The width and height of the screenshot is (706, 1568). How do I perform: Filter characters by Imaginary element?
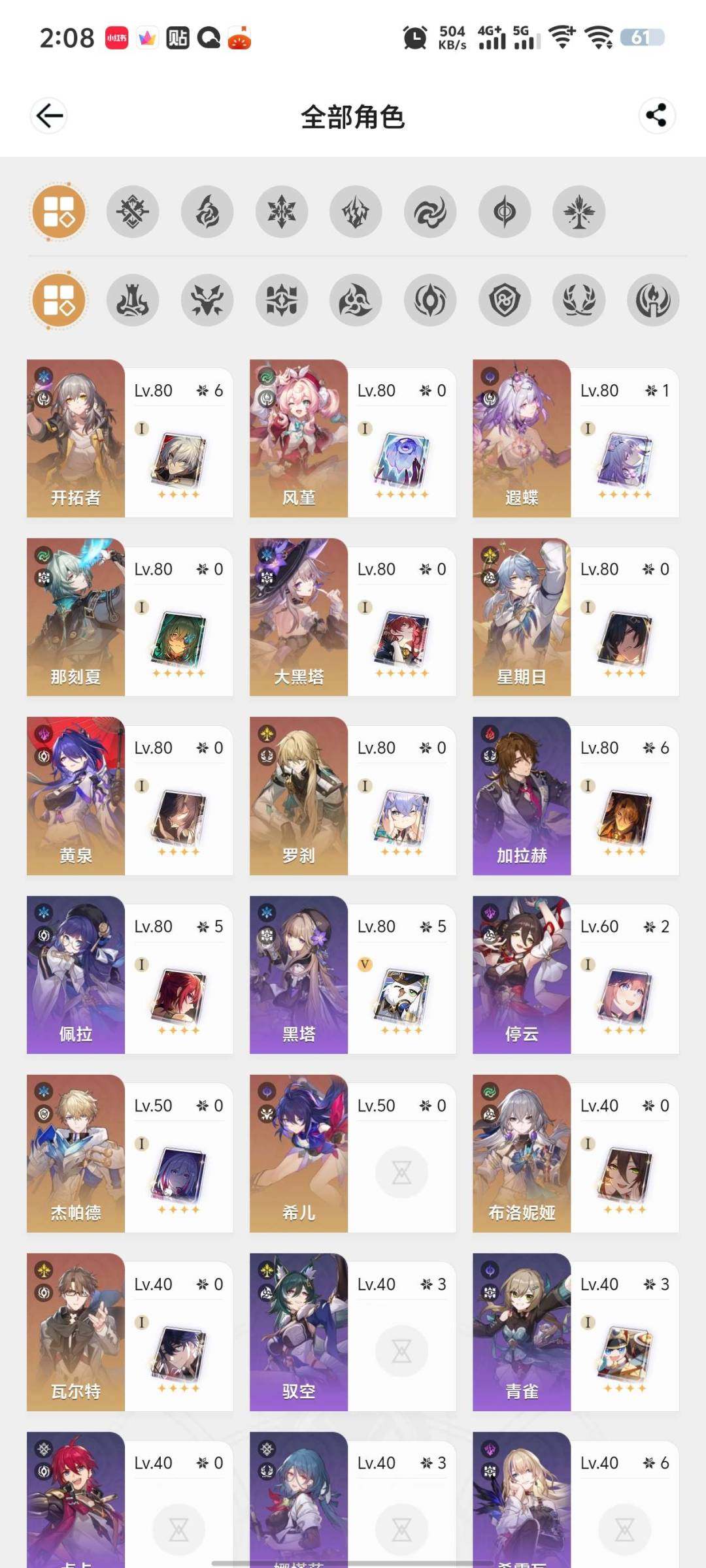tap(579, 212)
